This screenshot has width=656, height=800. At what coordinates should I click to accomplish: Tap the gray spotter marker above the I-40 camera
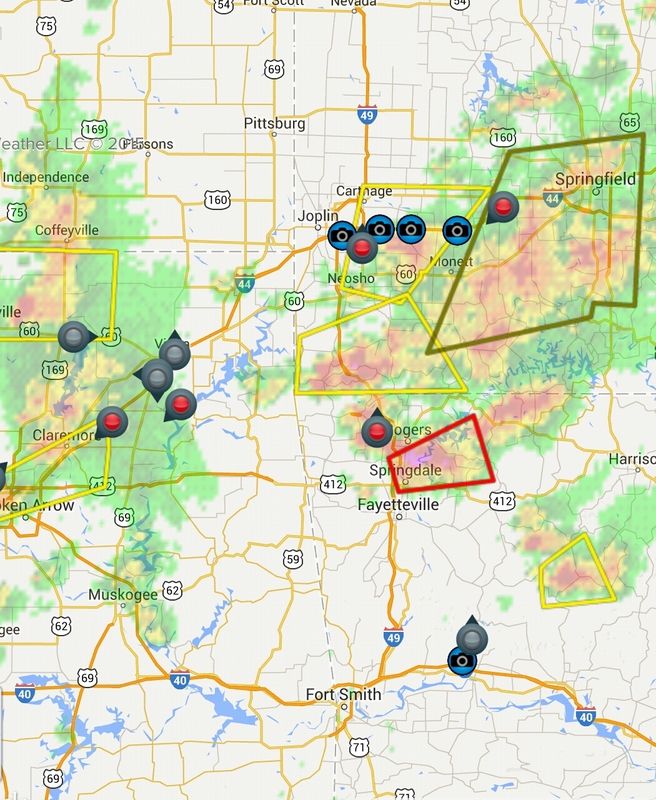pyautogui.click(x=471, y=636)
